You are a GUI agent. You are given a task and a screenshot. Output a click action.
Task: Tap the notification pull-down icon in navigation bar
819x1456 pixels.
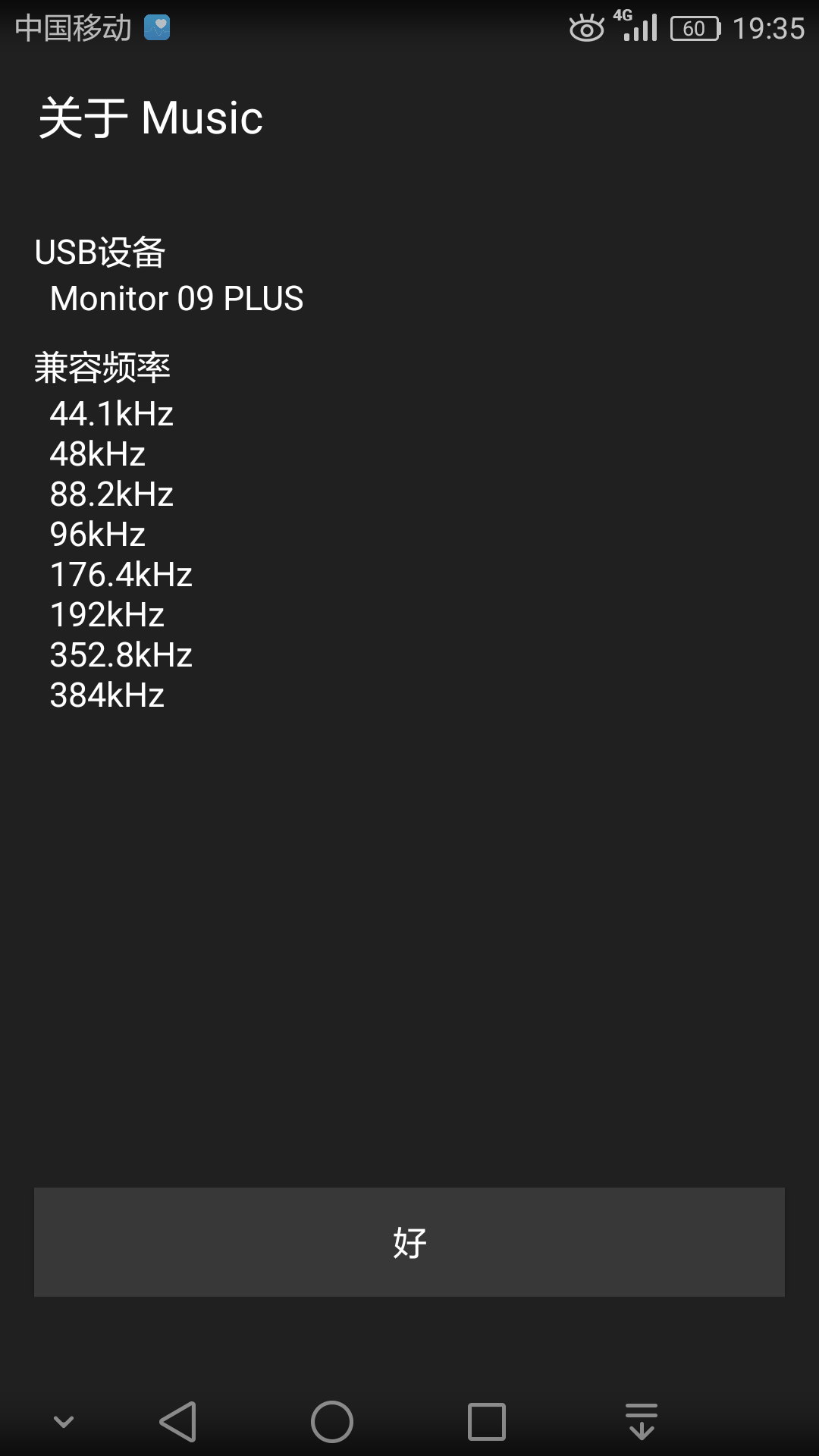(642, 1421)
